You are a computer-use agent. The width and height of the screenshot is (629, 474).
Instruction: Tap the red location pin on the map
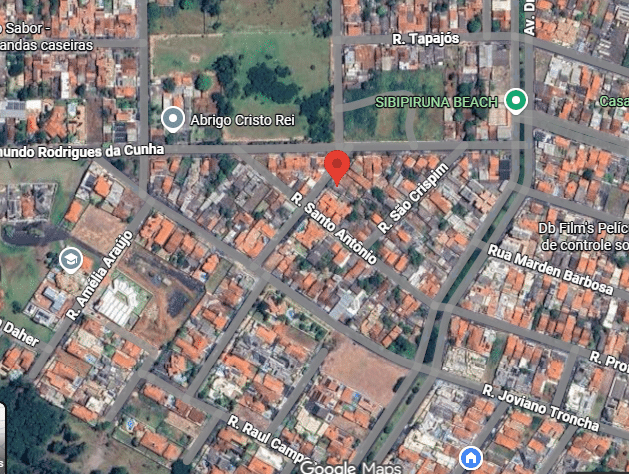coord(338,165)
